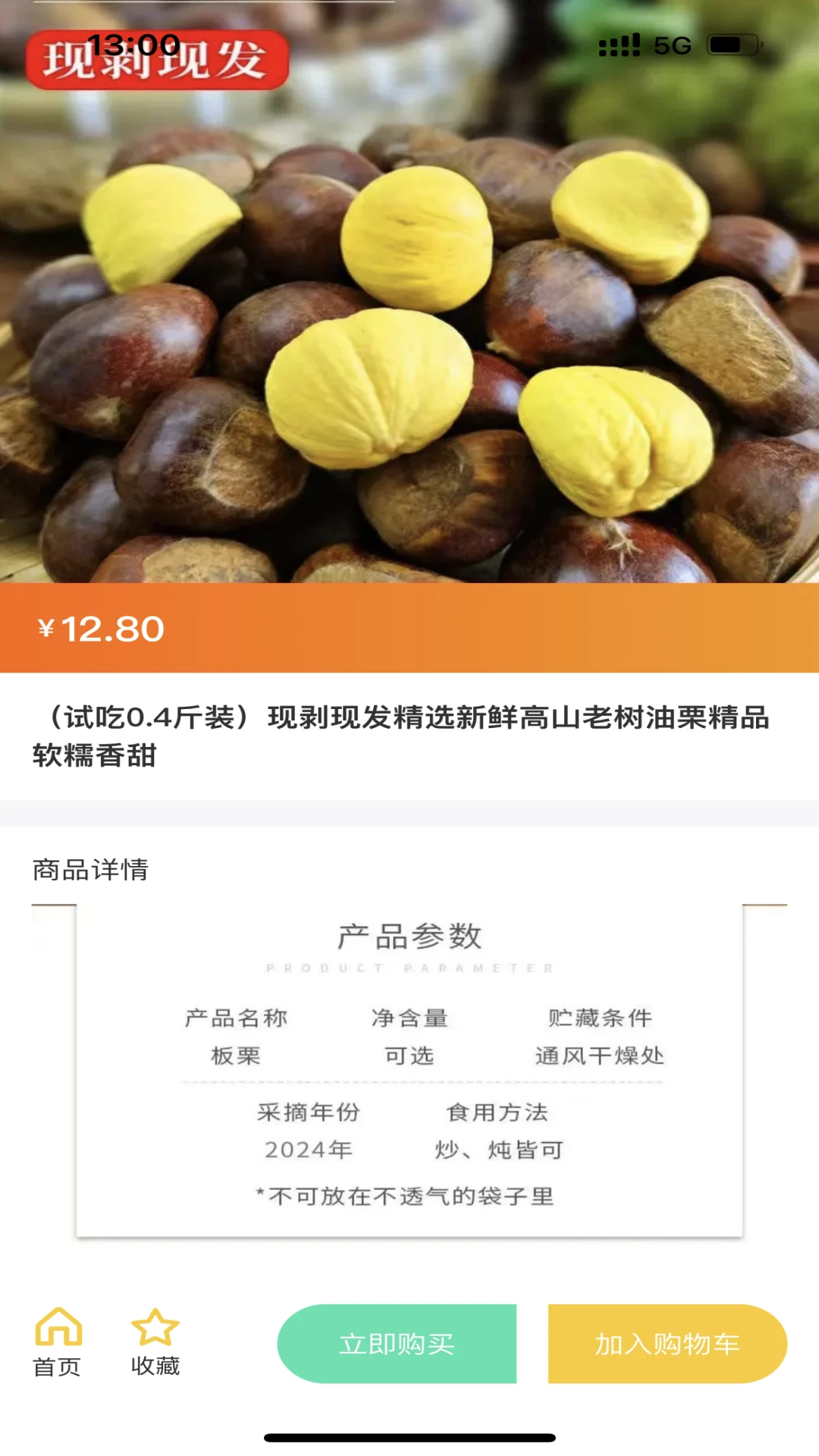Tap the cellular signal bars icon
The height and width of the screenshot is (1456, 819).
618,46
